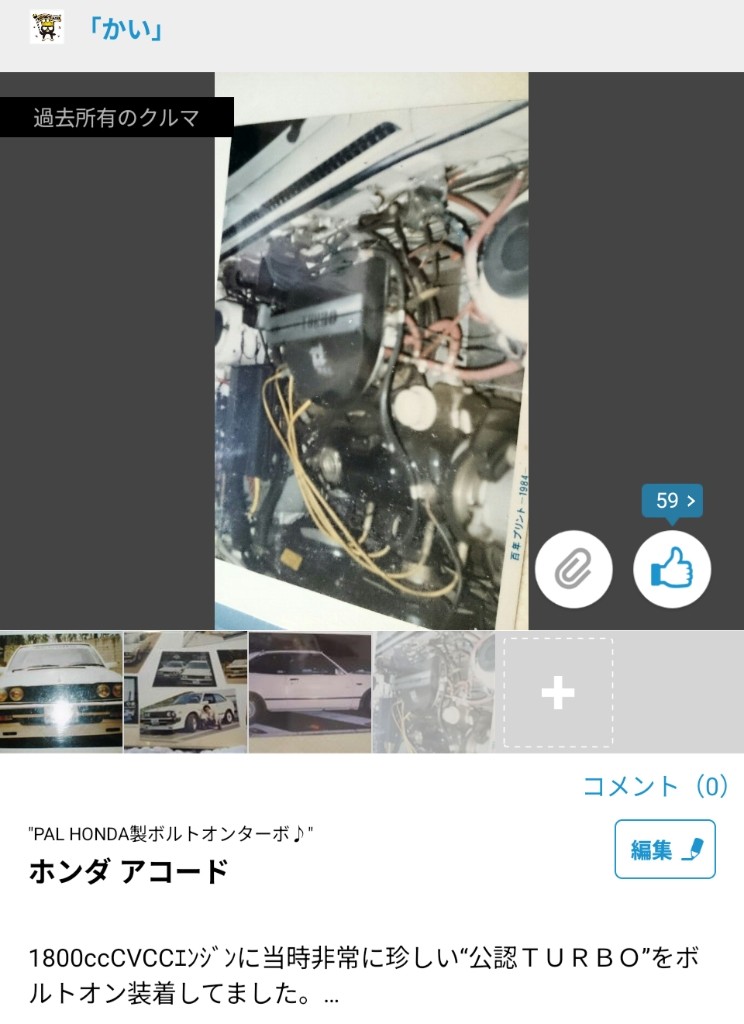
Task: Tap the paperclip attach icon
Action: coord(573,570)
